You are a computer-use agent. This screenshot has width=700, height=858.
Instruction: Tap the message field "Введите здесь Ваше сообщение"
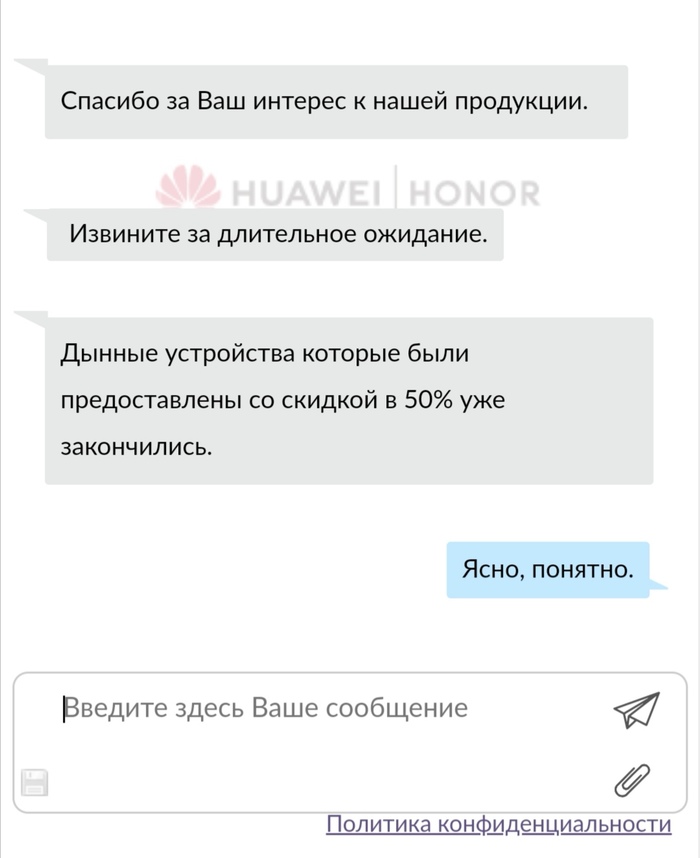pyautogui.click(x=300, y=709)
